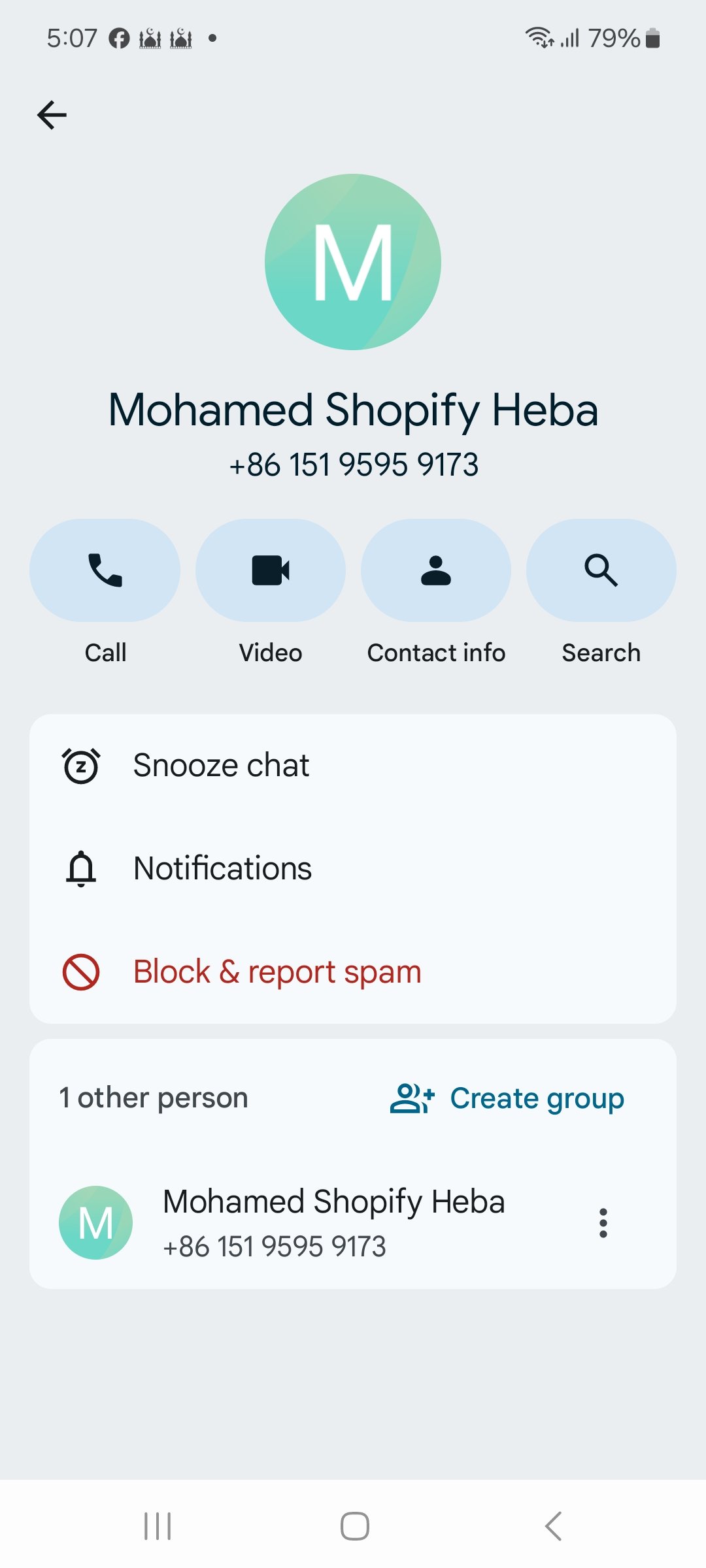
Task: Go to the system home screen
Action: pyautogui.click(x=354, y=1526)
